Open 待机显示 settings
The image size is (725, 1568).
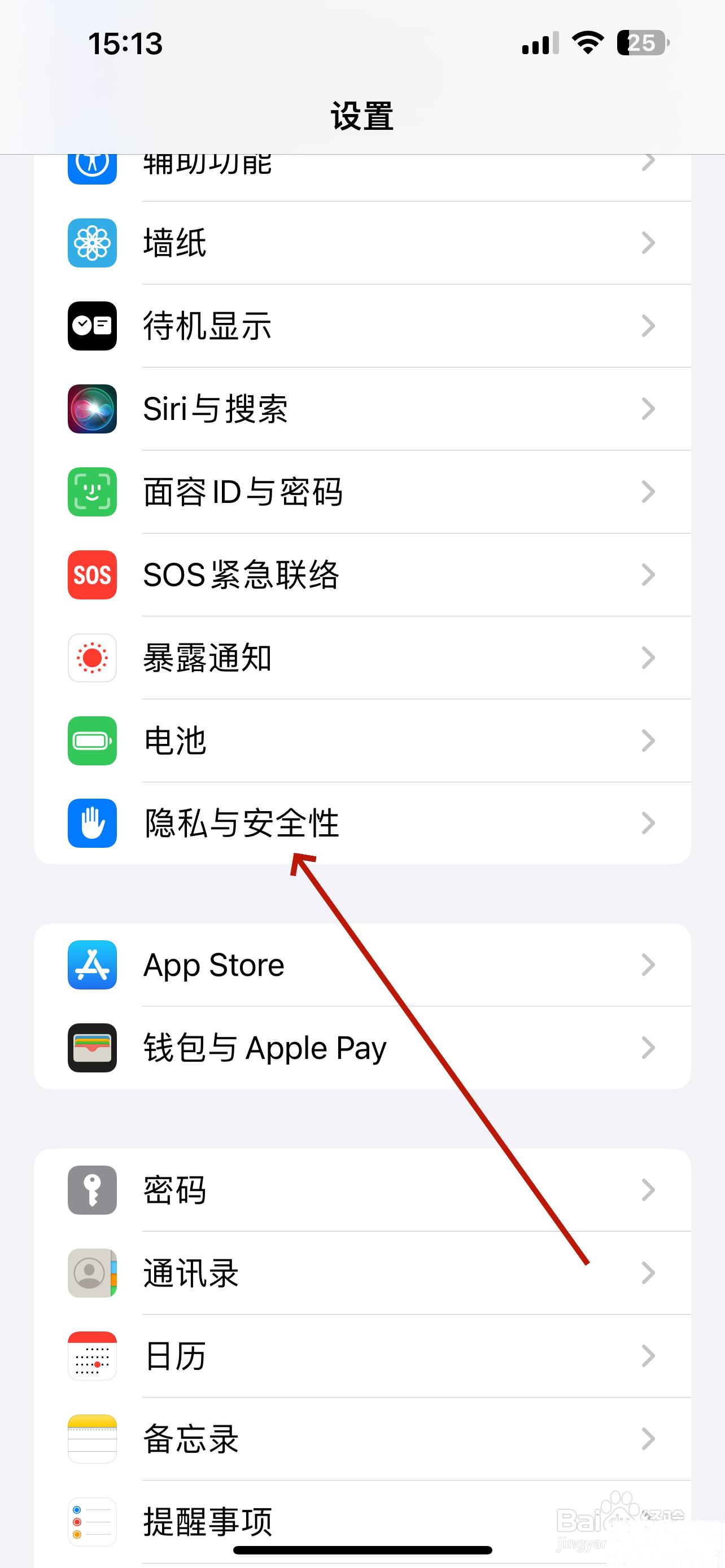pyautogui.click(x=361, y=326)
